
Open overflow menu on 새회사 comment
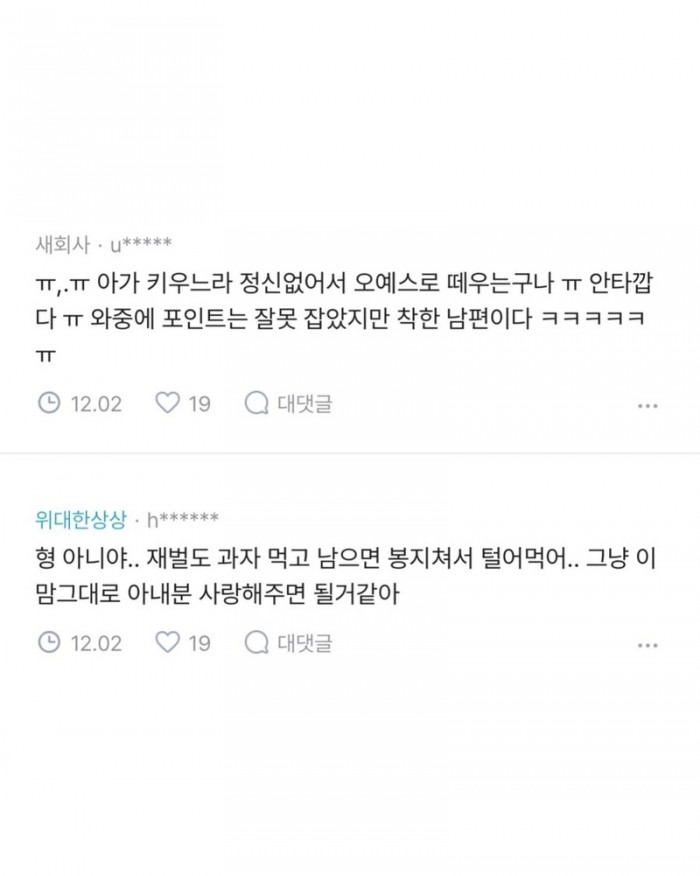(x=647, y=407)
